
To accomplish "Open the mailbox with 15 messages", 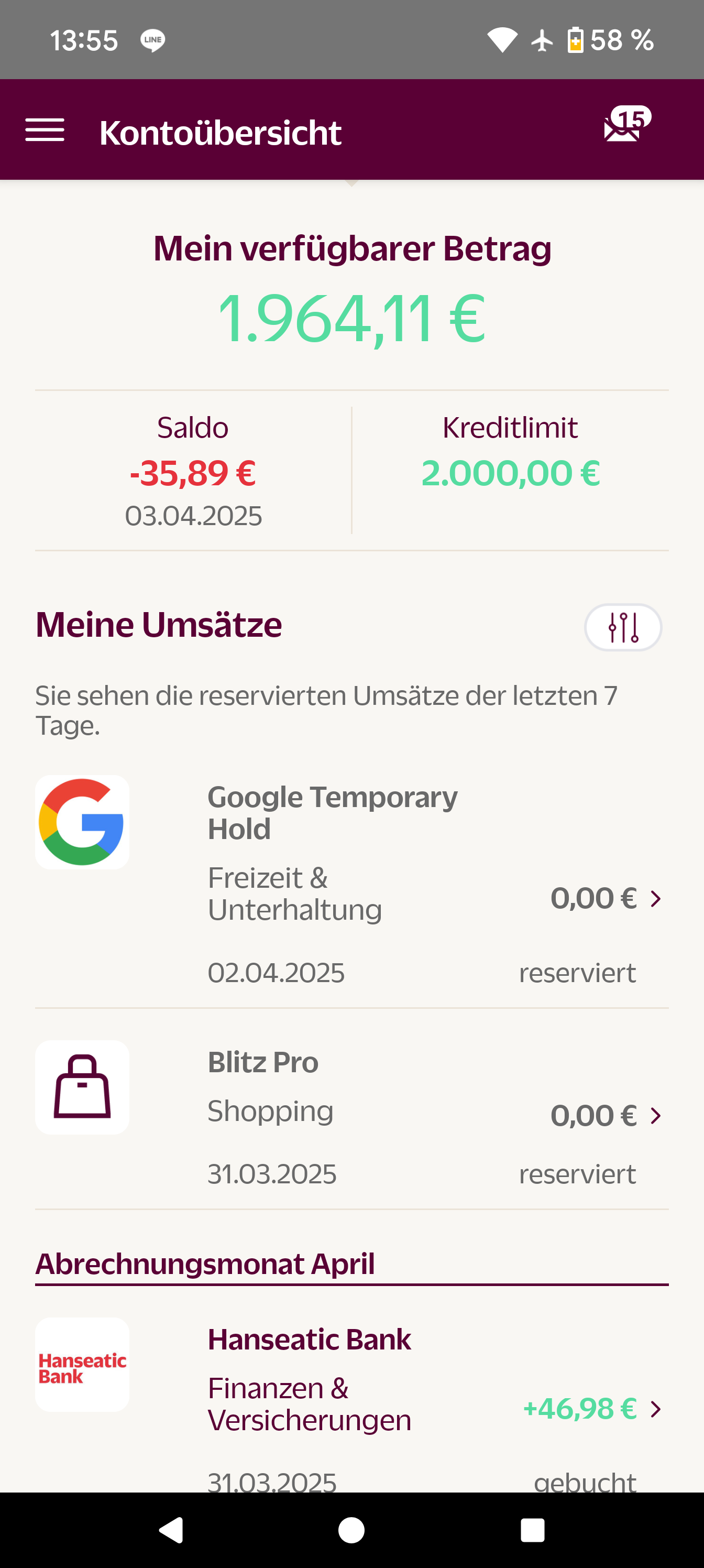I will [x=626, y=124].
